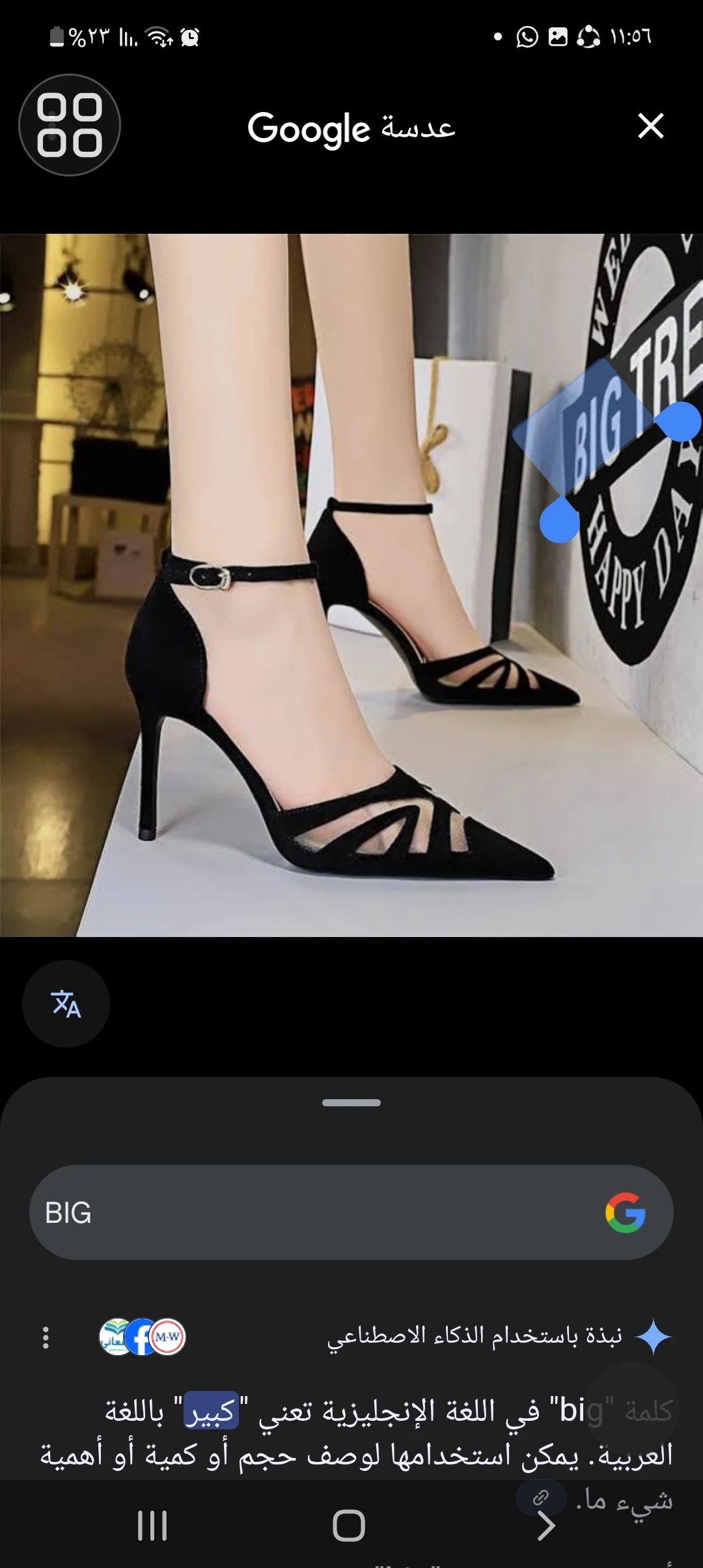
Task: Tap the translate icon
Action: pyautogui.click(x=66, y=1003)
